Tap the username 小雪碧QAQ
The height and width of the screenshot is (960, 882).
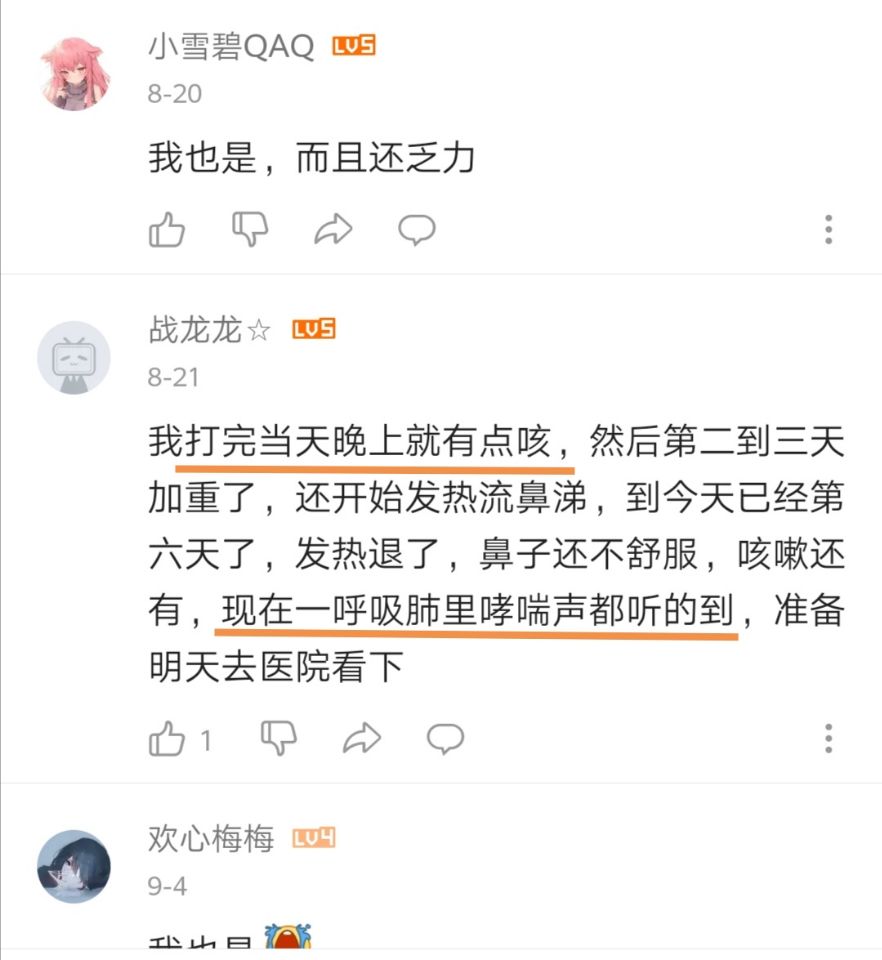point(231,46)
